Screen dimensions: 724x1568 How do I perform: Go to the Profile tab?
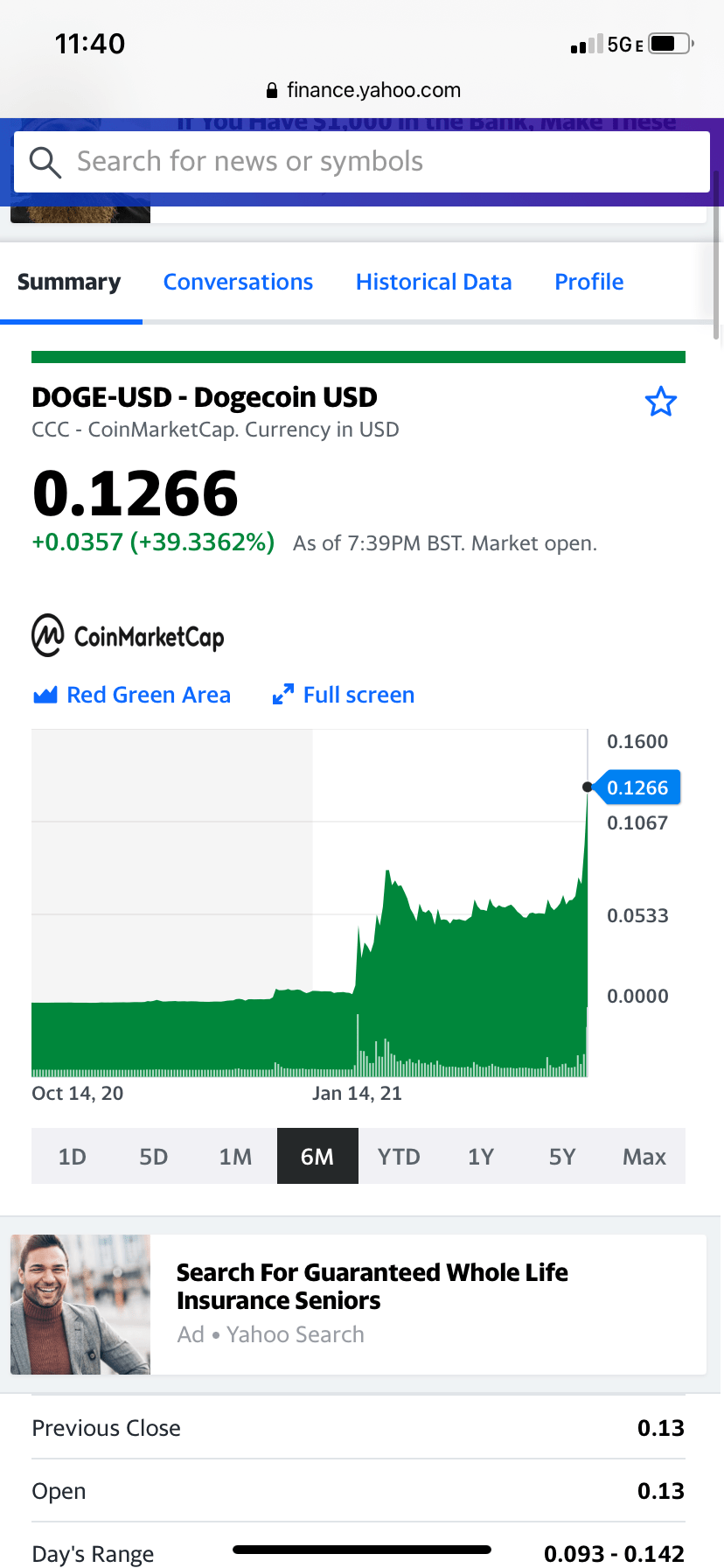[589, 282]
